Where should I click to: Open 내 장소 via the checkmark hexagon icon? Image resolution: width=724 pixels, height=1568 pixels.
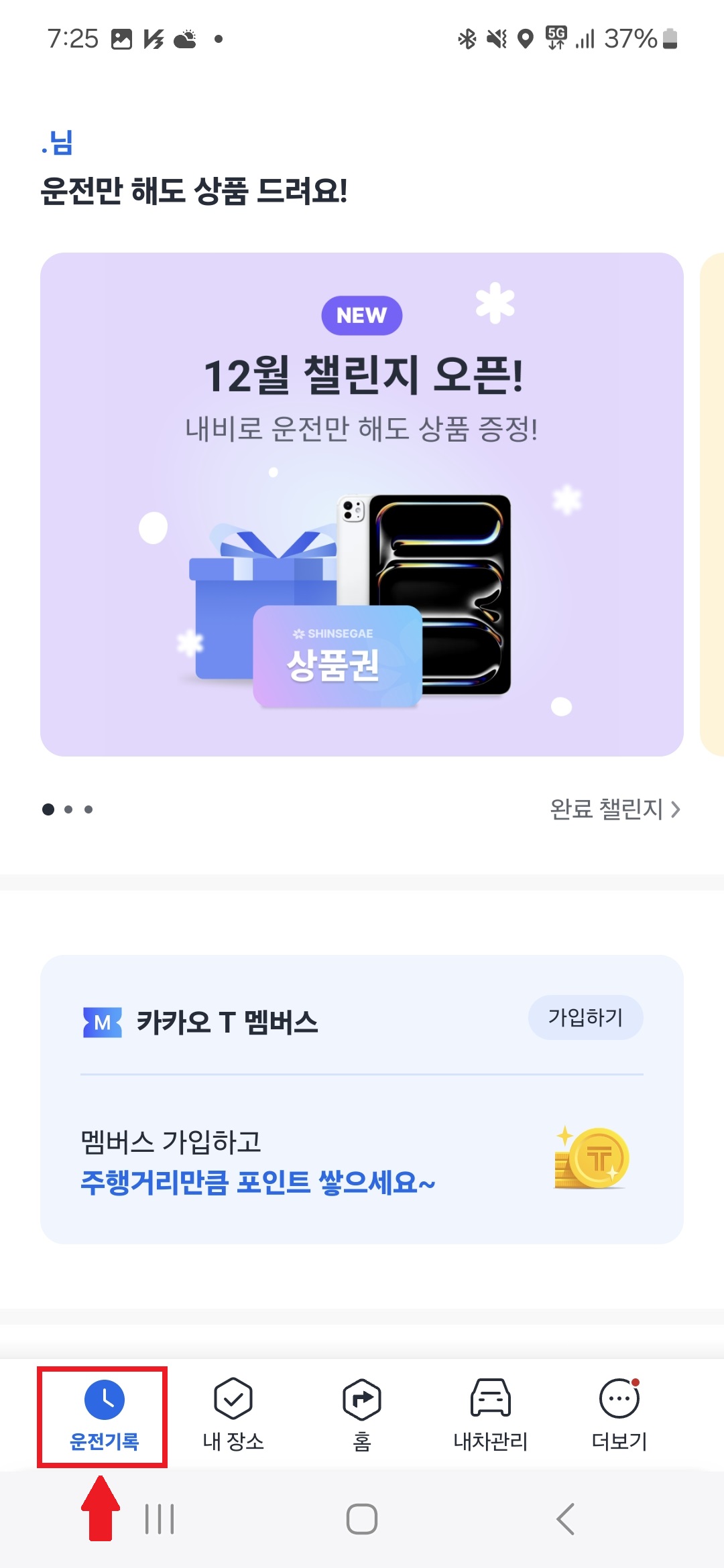point(231,1399)
